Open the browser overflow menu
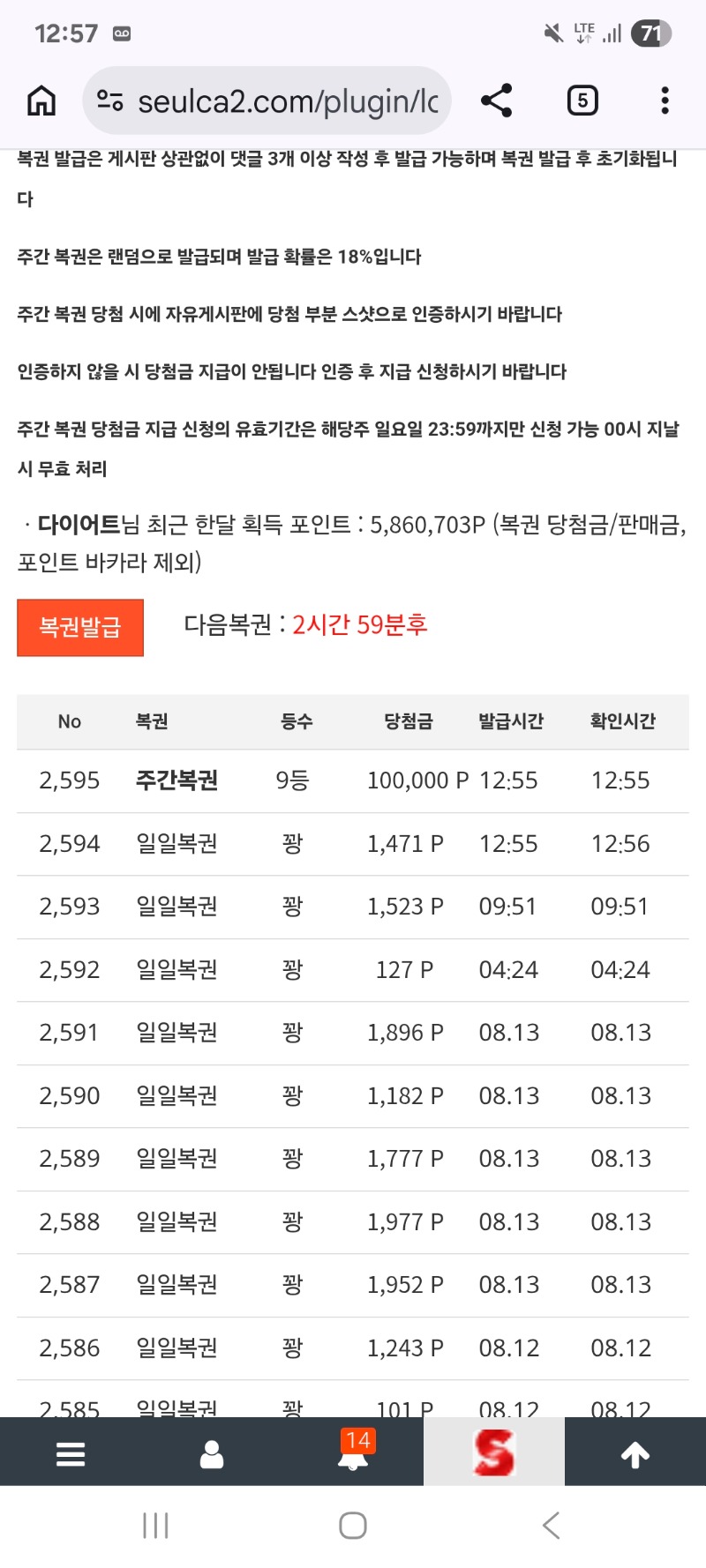 coord(665,101)
